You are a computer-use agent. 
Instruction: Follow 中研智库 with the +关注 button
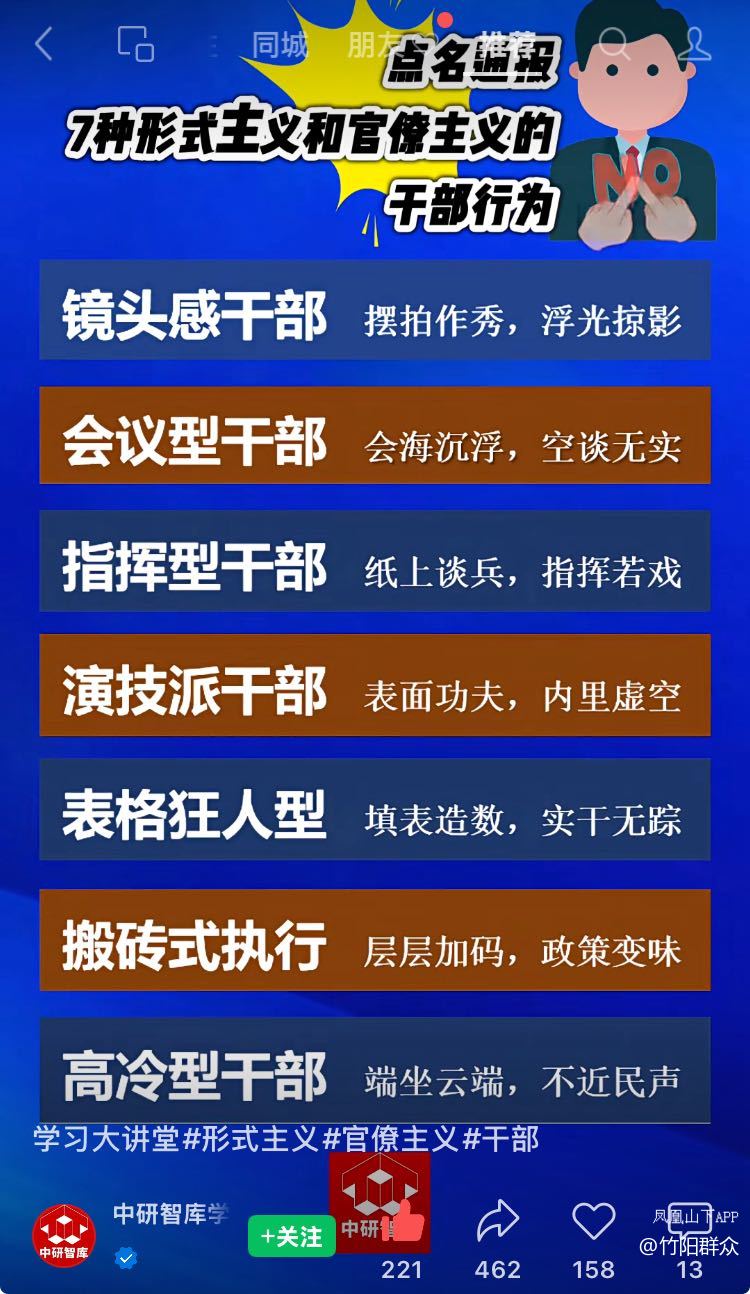tap(291, 1237)
